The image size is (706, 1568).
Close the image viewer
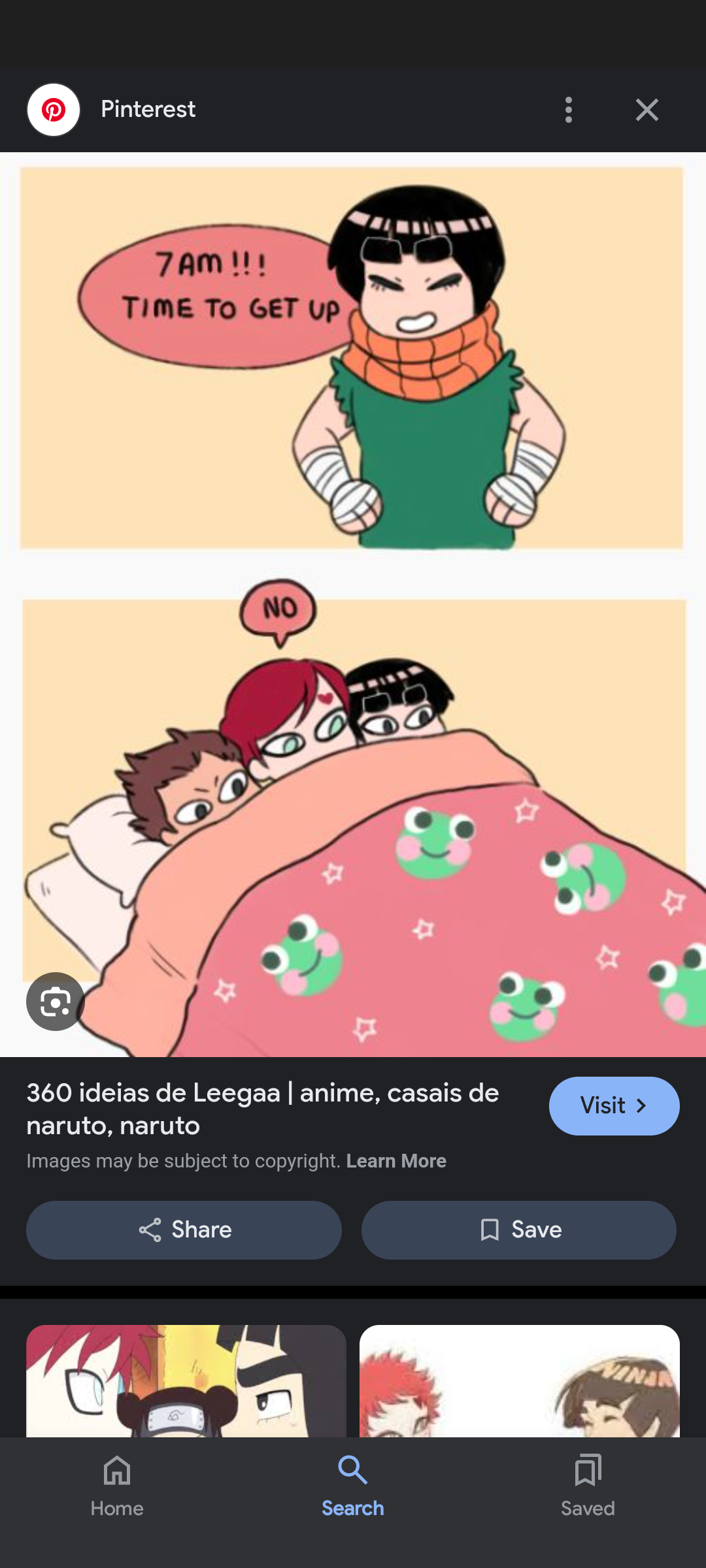point(647,110)
